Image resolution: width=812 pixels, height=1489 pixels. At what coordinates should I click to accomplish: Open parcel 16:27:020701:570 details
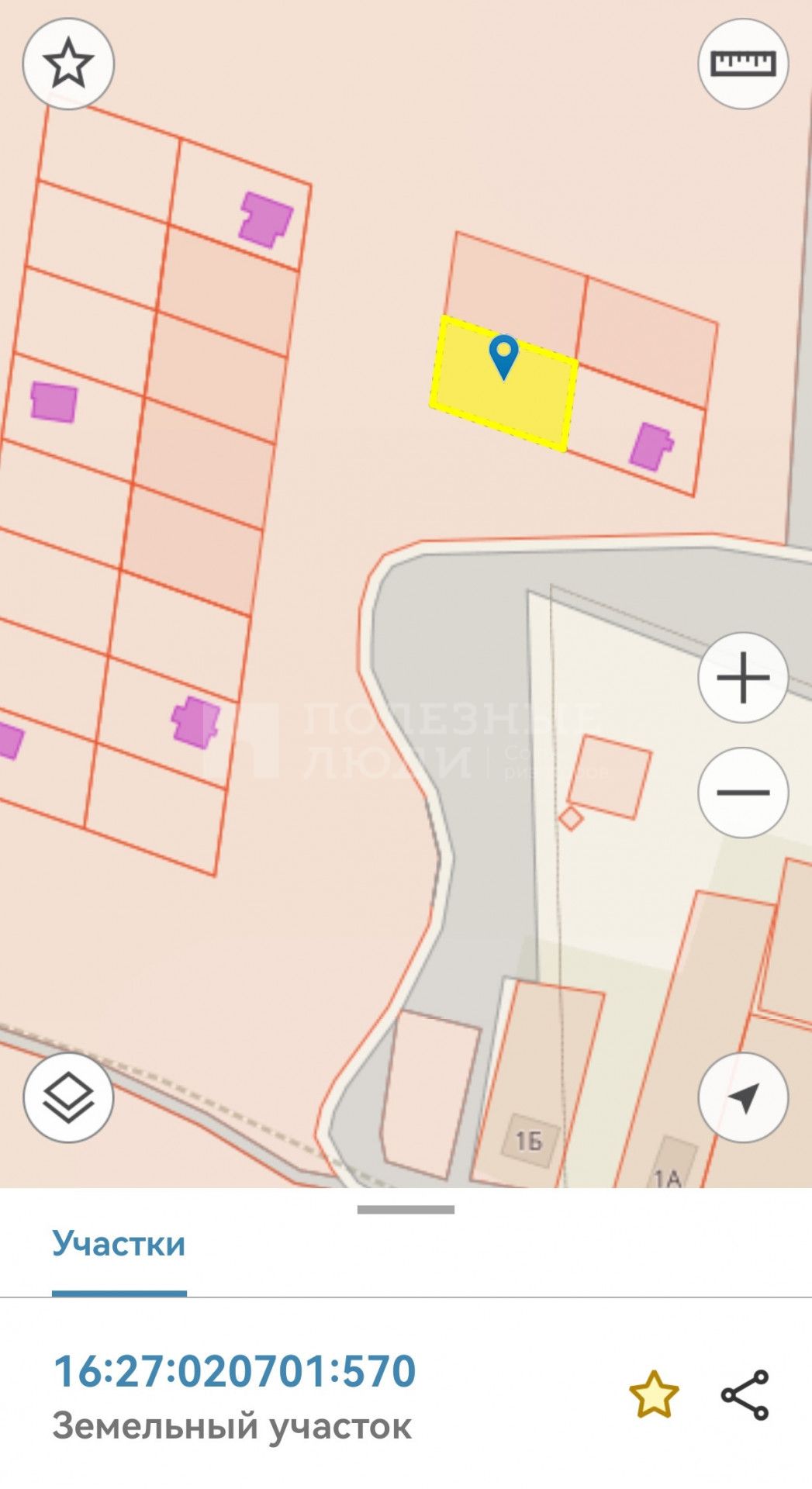[x=234, y=1370]
